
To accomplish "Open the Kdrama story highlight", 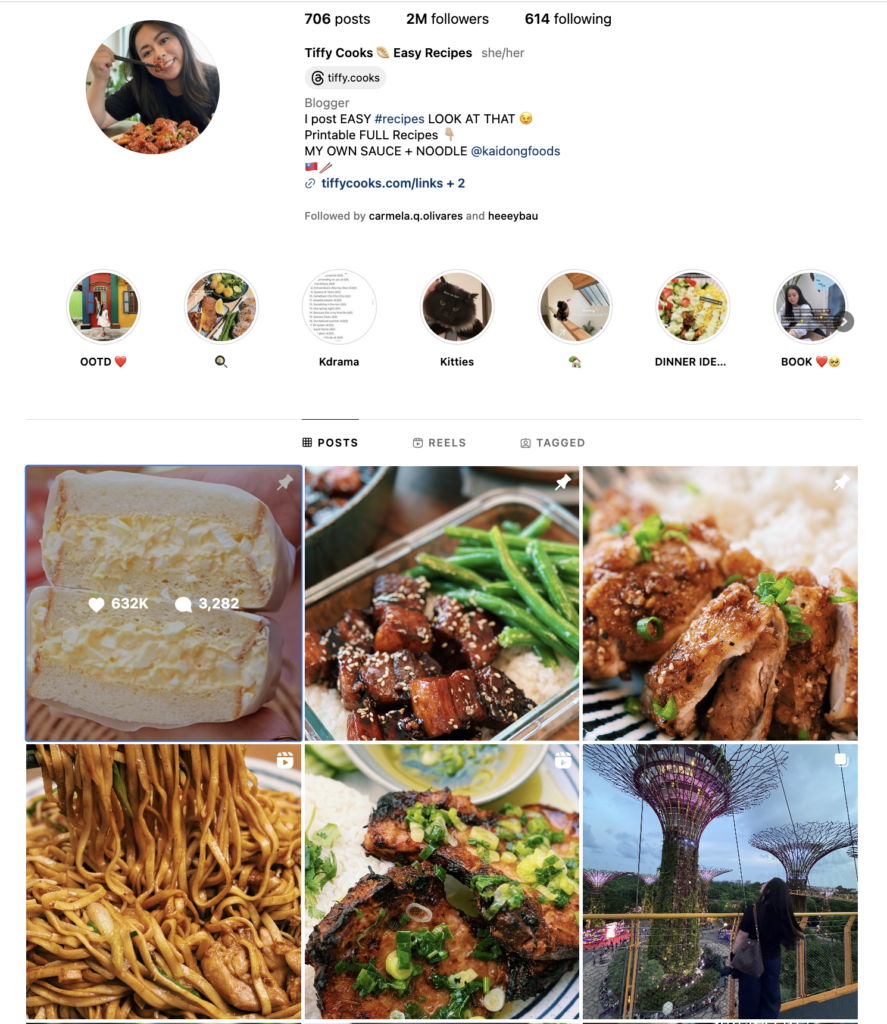I will click(x=339, y=307).
